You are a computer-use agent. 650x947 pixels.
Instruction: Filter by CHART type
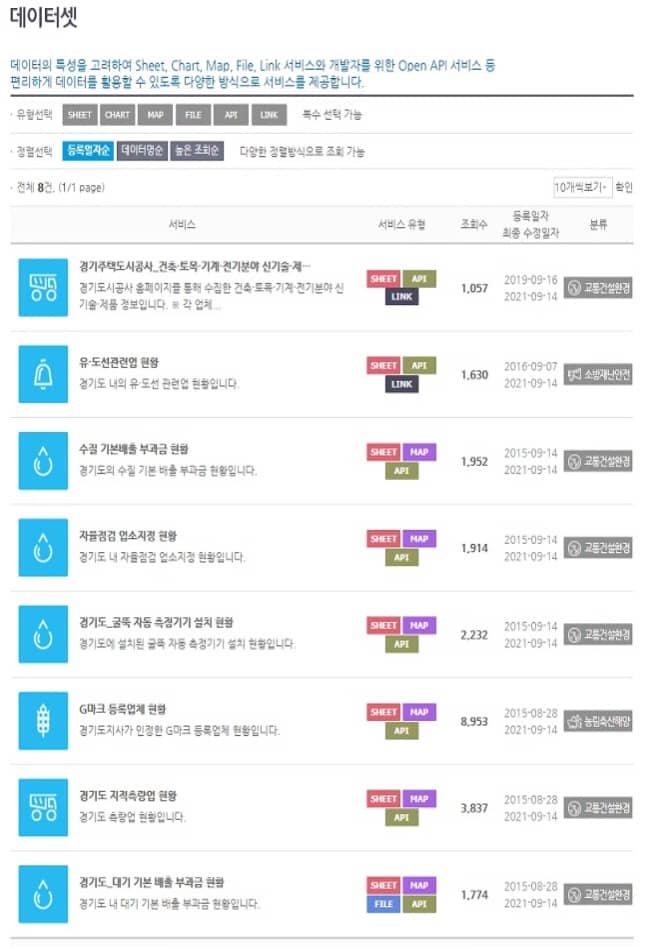117,115
